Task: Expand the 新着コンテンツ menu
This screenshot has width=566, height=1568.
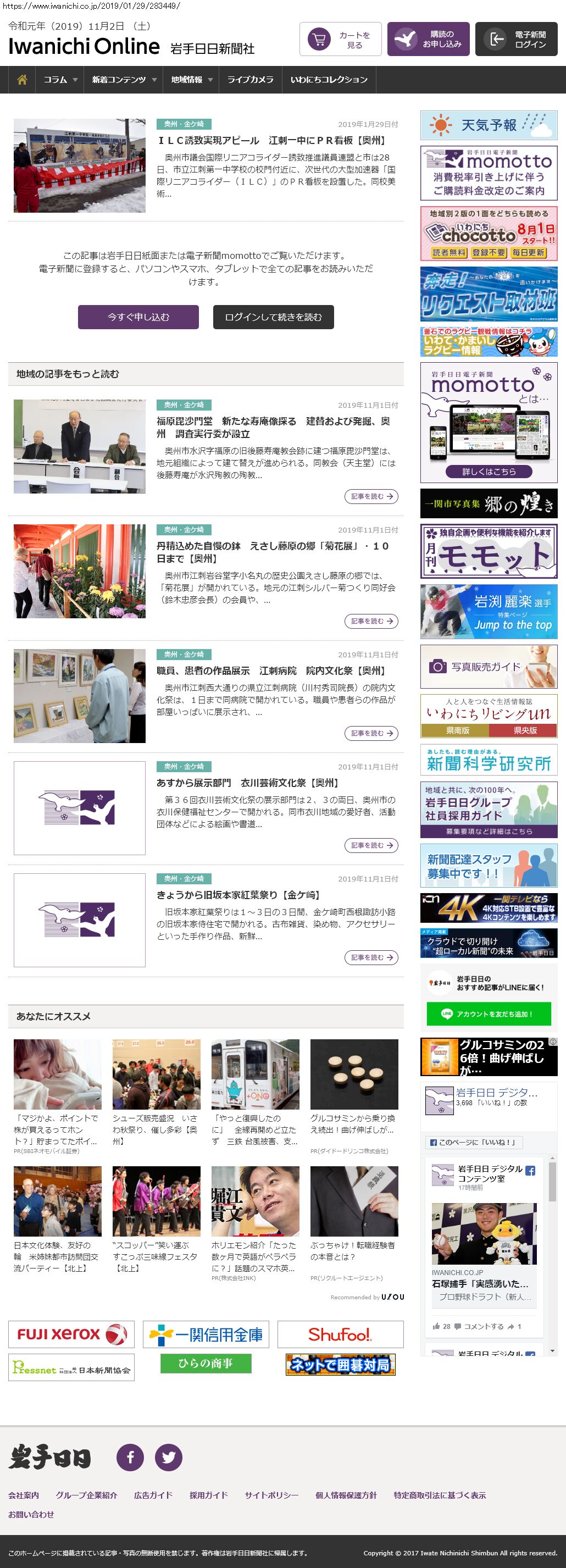Action: (x=124, y=80)
